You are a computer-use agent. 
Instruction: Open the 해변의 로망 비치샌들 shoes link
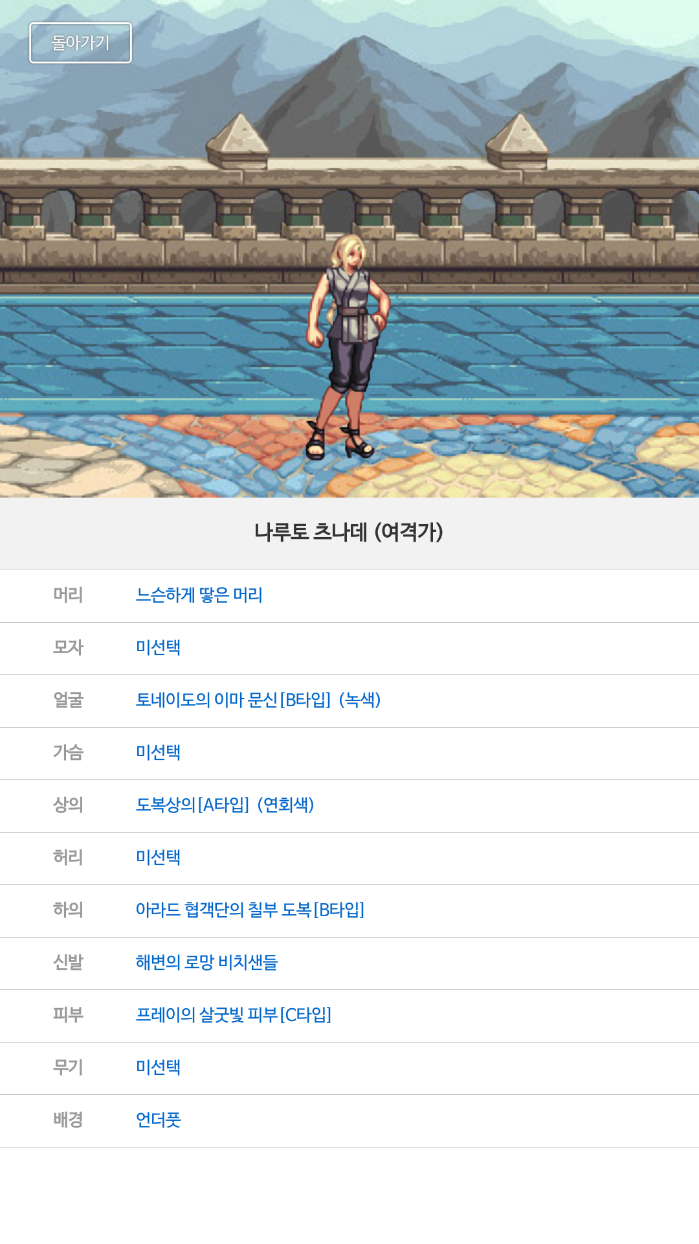click(207, 963)
